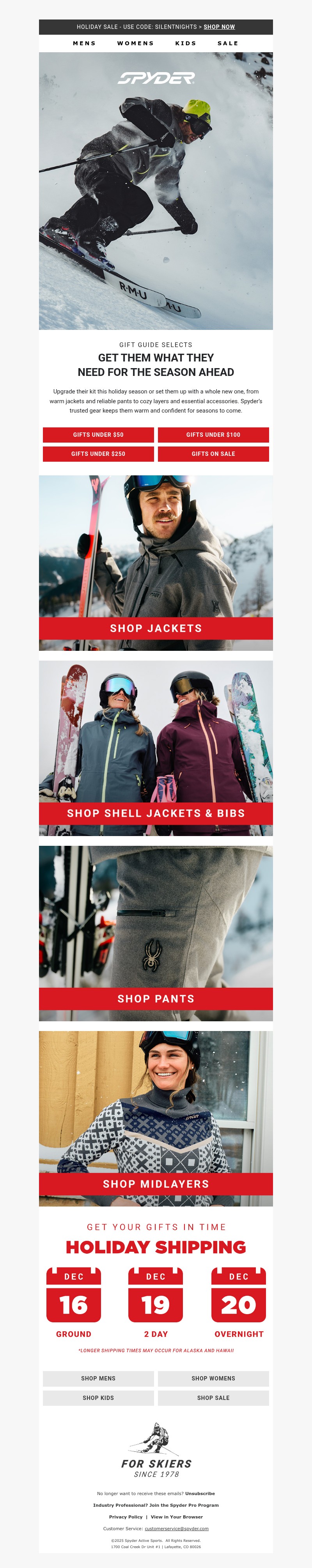Screen dimensions: 312x1568
Task: Browse Gifts Under $250
Action: click(98, 454)
